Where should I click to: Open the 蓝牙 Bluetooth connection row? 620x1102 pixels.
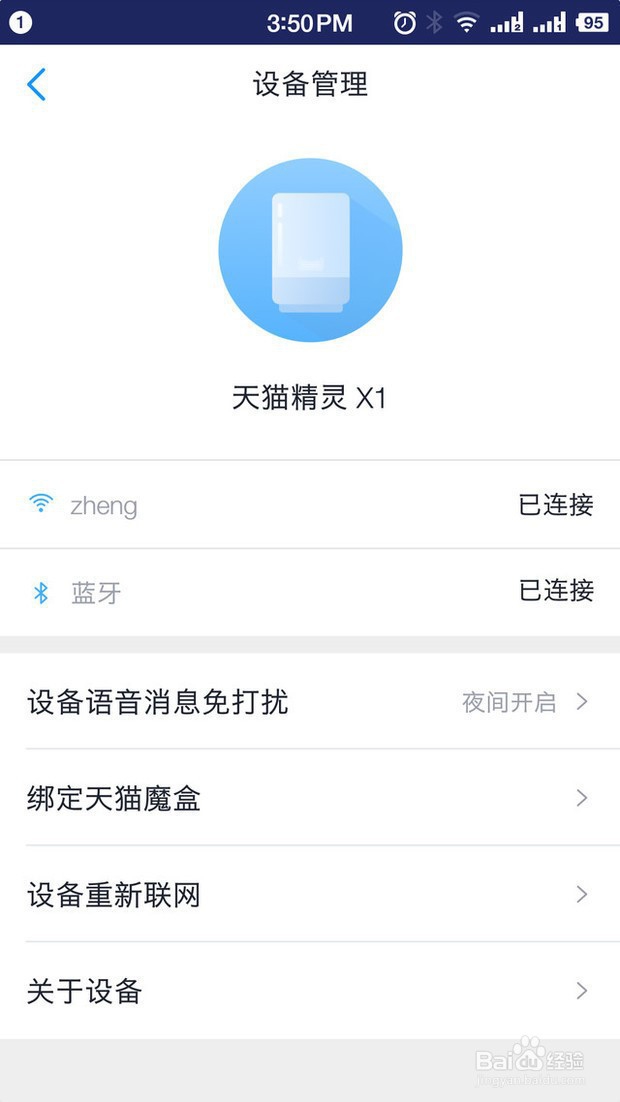coord(310,592)
